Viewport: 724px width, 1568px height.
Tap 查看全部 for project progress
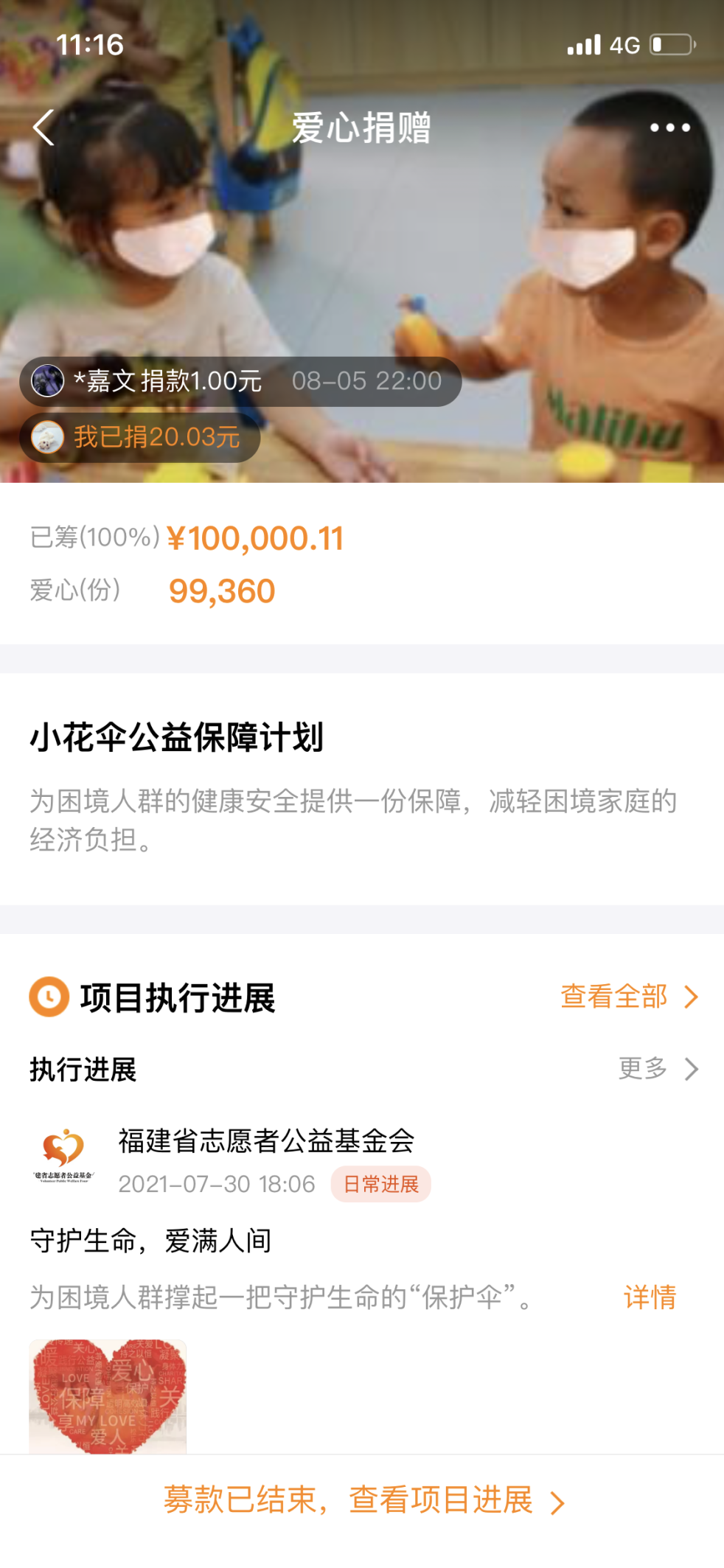628,997
